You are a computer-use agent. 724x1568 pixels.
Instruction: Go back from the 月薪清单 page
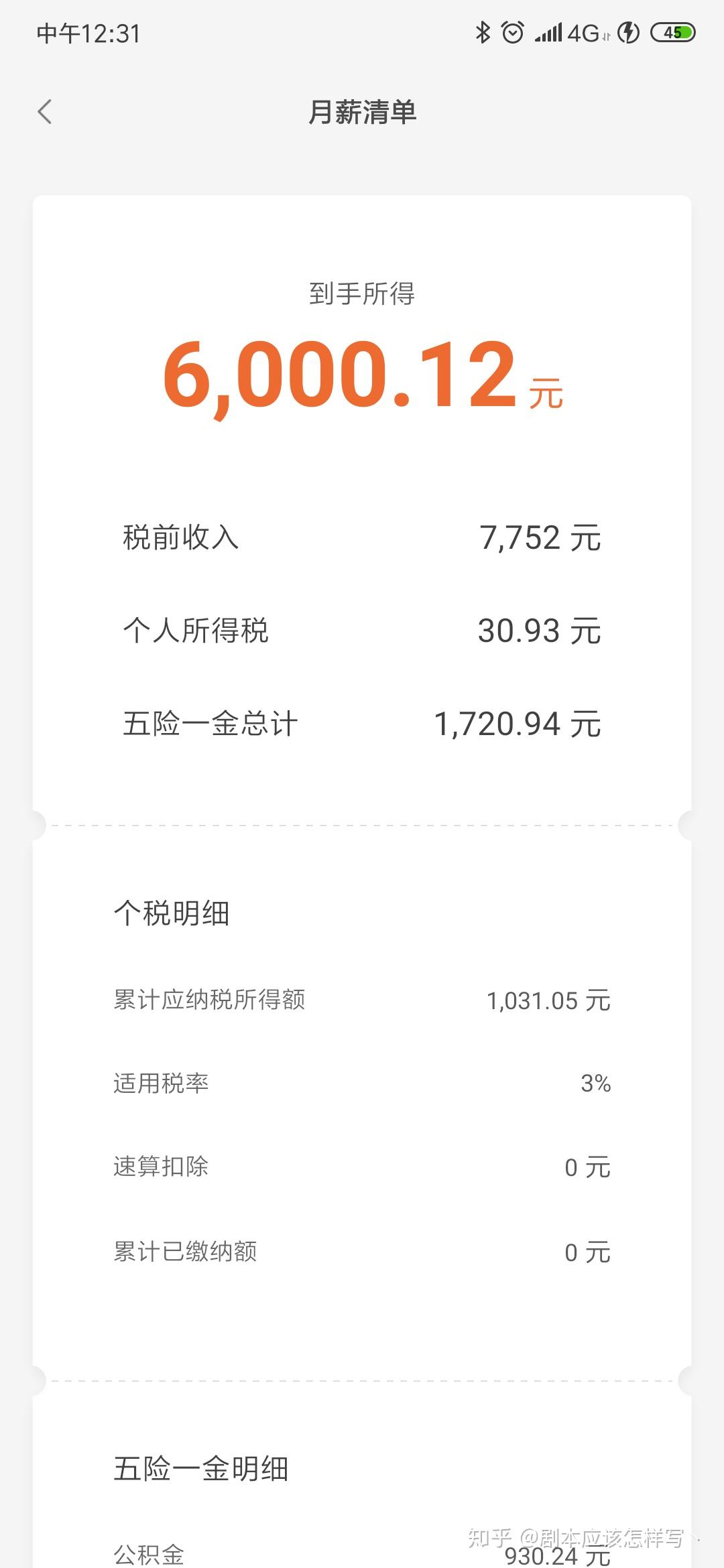tap(45, 112)
